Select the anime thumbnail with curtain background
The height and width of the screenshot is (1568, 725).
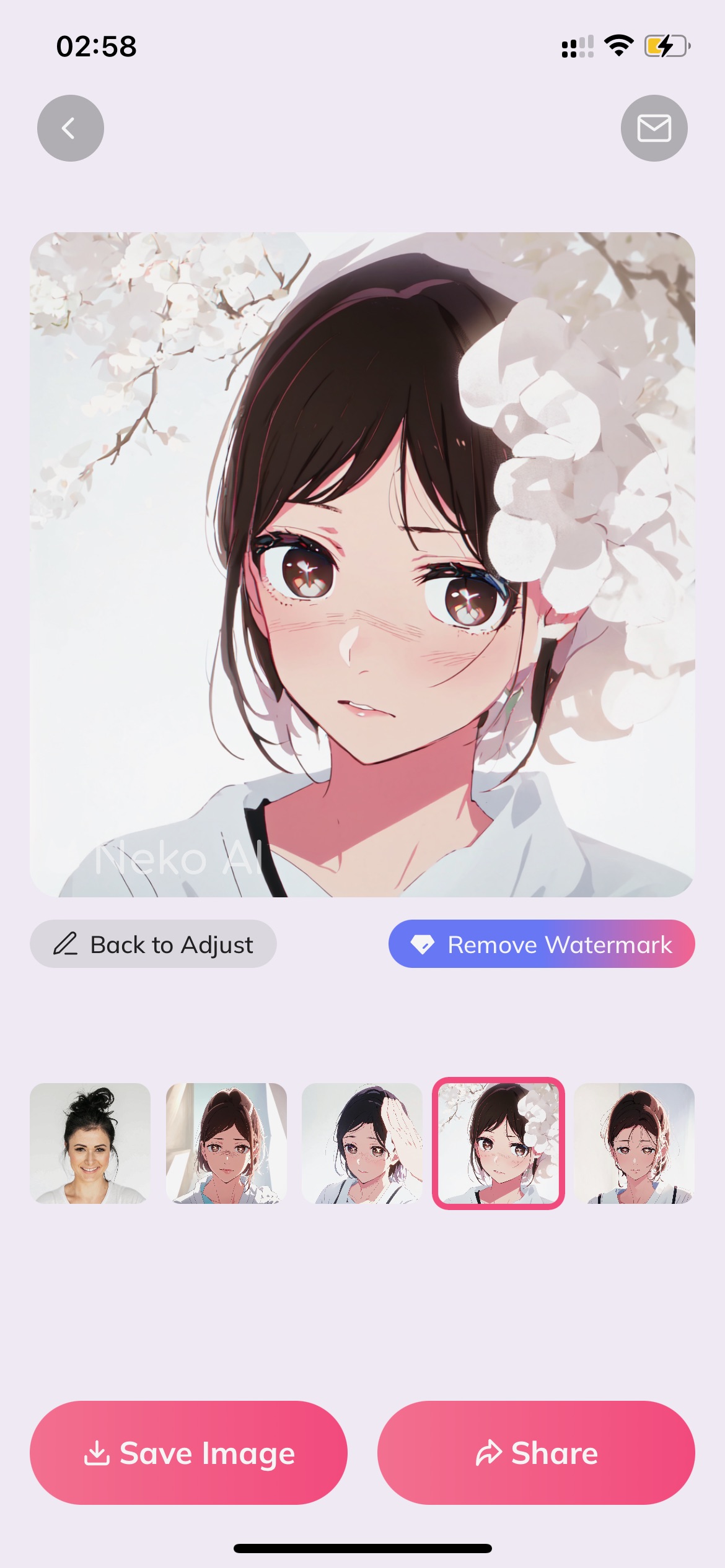tap(226, 1144)
